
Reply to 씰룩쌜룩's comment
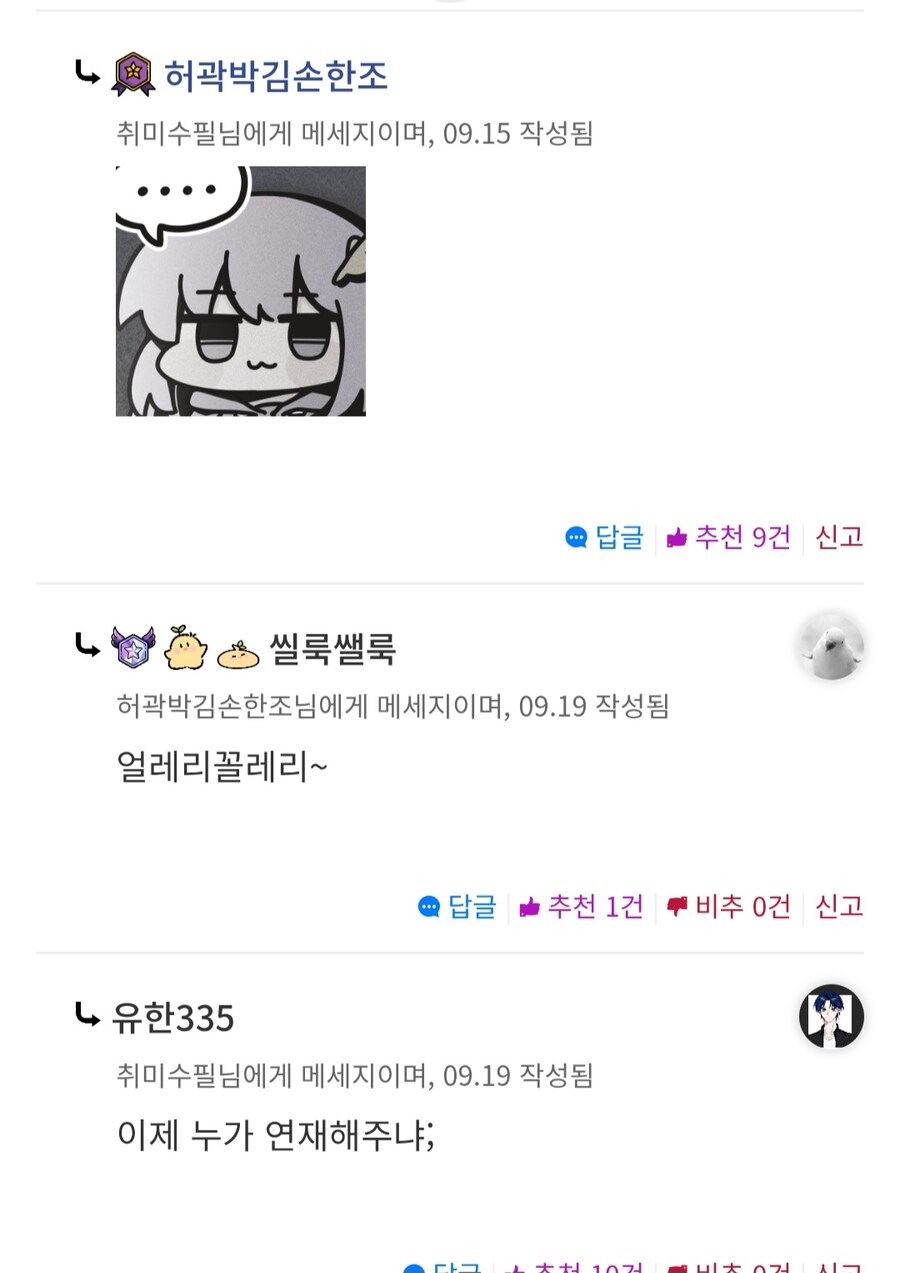[458, 907]
